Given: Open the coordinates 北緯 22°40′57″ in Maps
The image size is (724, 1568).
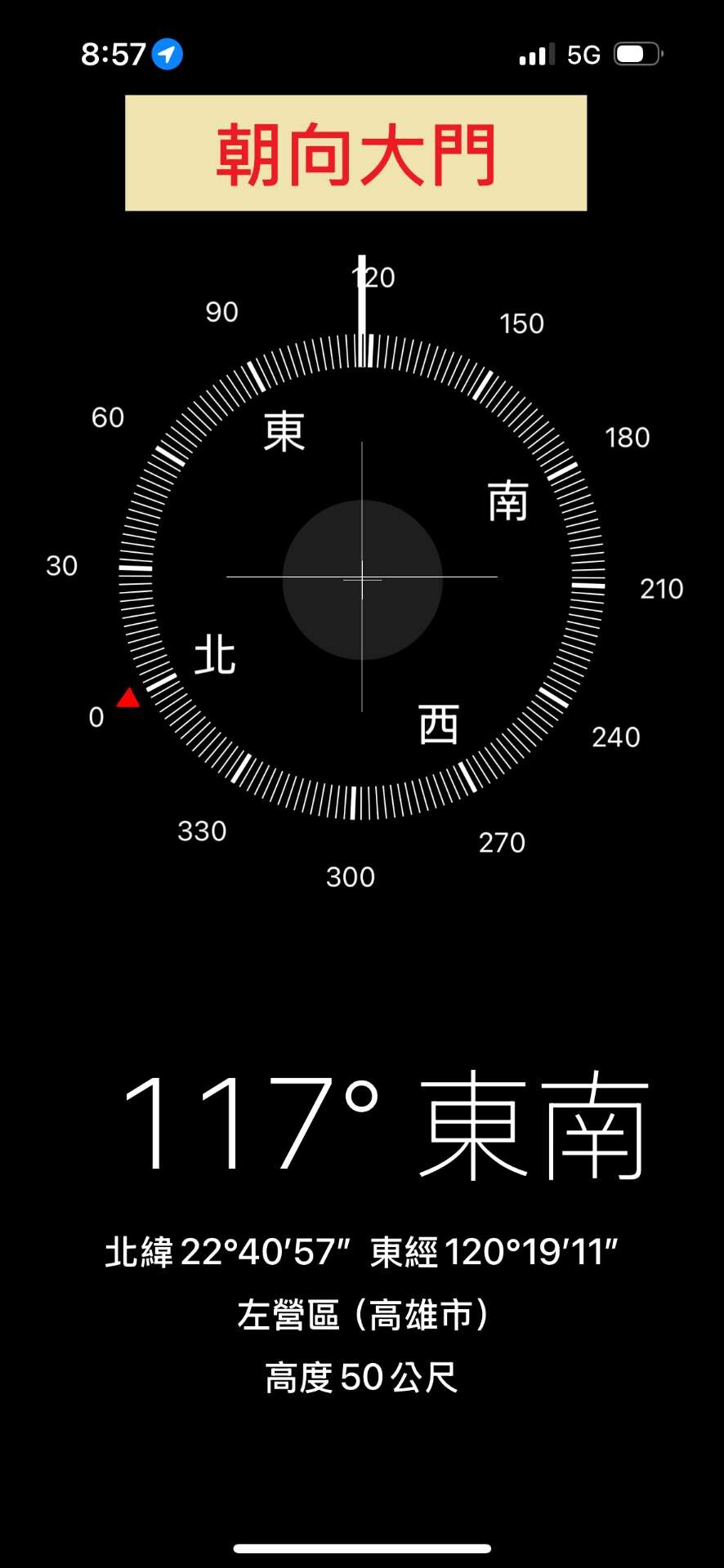Looking at the screenshot, I should 227,1252.
